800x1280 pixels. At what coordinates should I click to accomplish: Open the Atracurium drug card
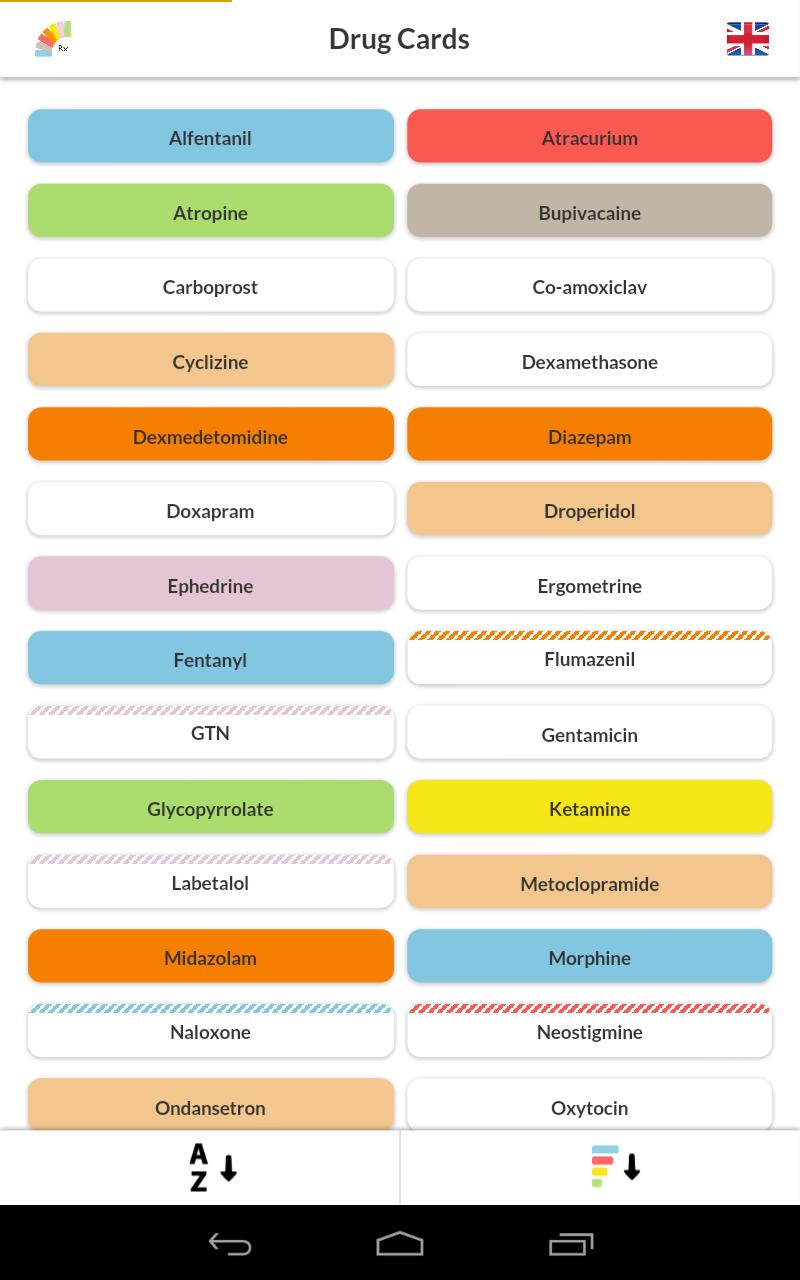pyautogui.click(x=589, y=137)
